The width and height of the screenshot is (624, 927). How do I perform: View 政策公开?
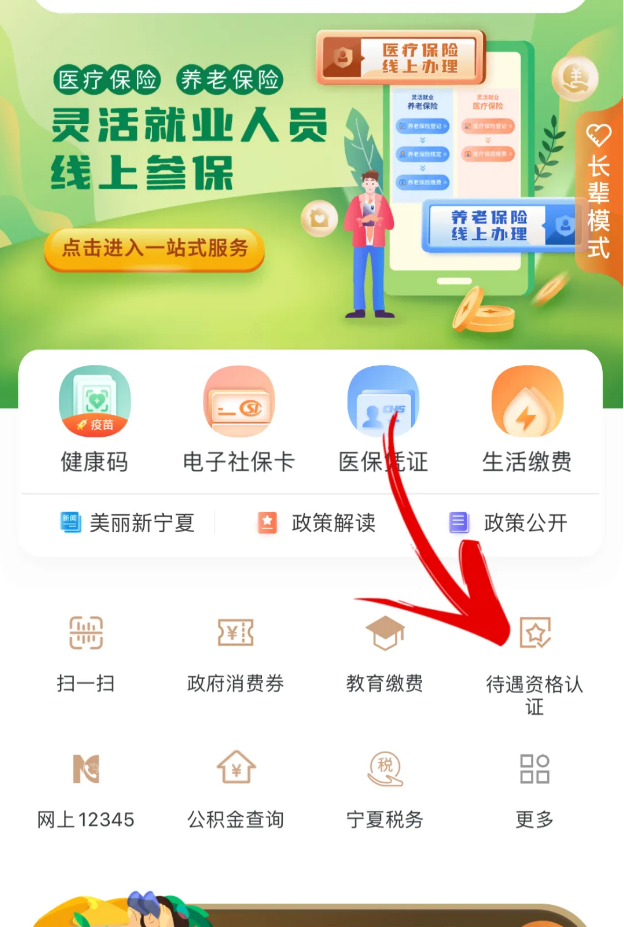pos(510,522)
